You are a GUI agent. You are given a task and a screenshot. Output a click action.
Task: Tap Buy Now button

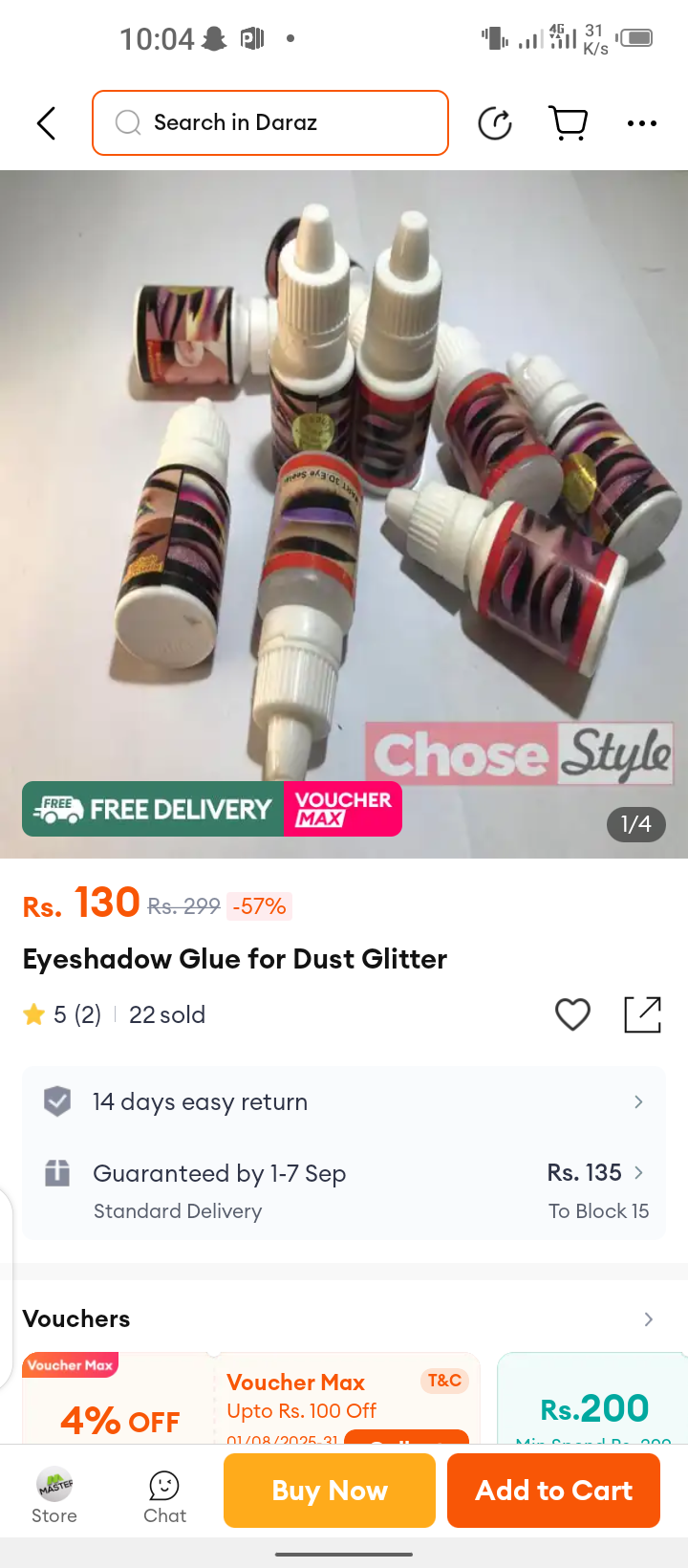[x=330, y=1491]
